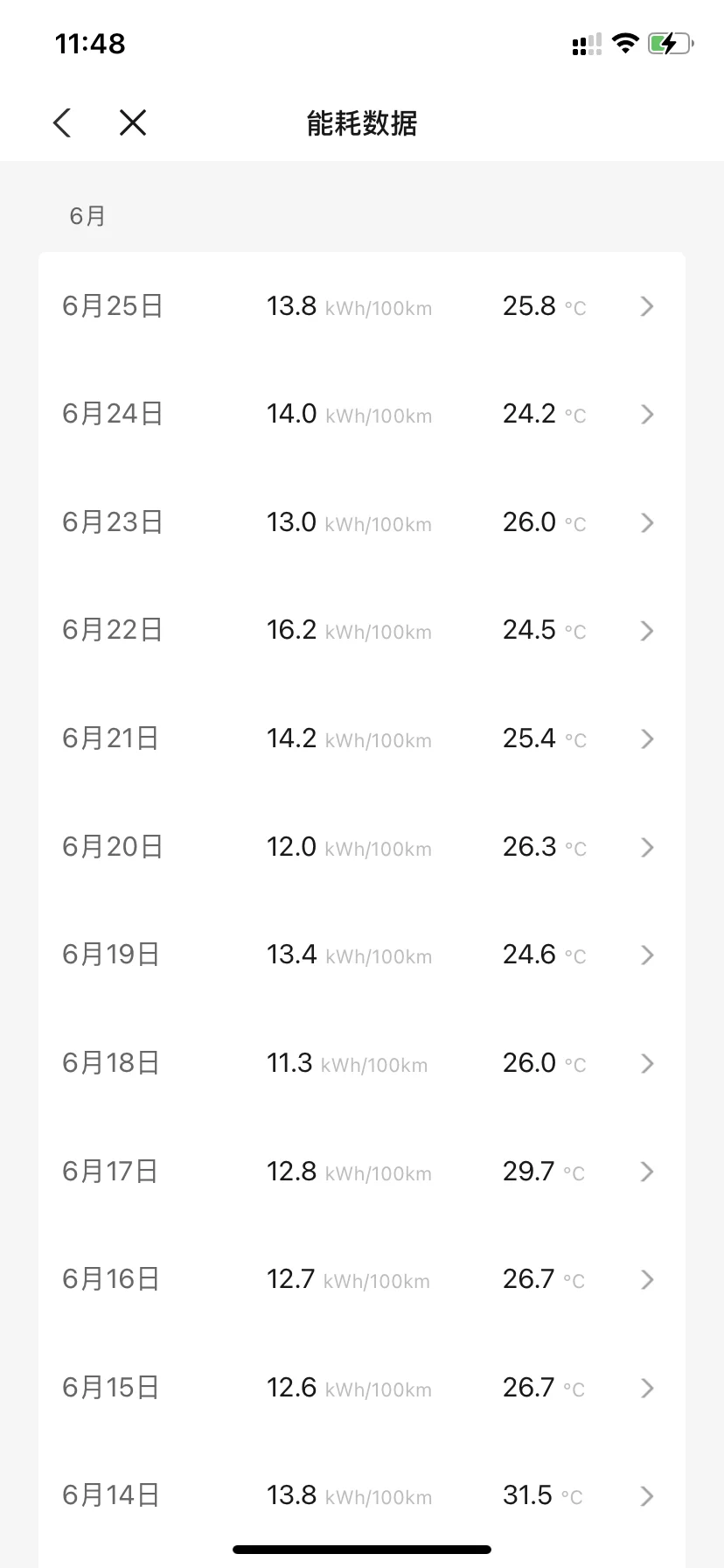View details for 6月20日

pos(362,847)
